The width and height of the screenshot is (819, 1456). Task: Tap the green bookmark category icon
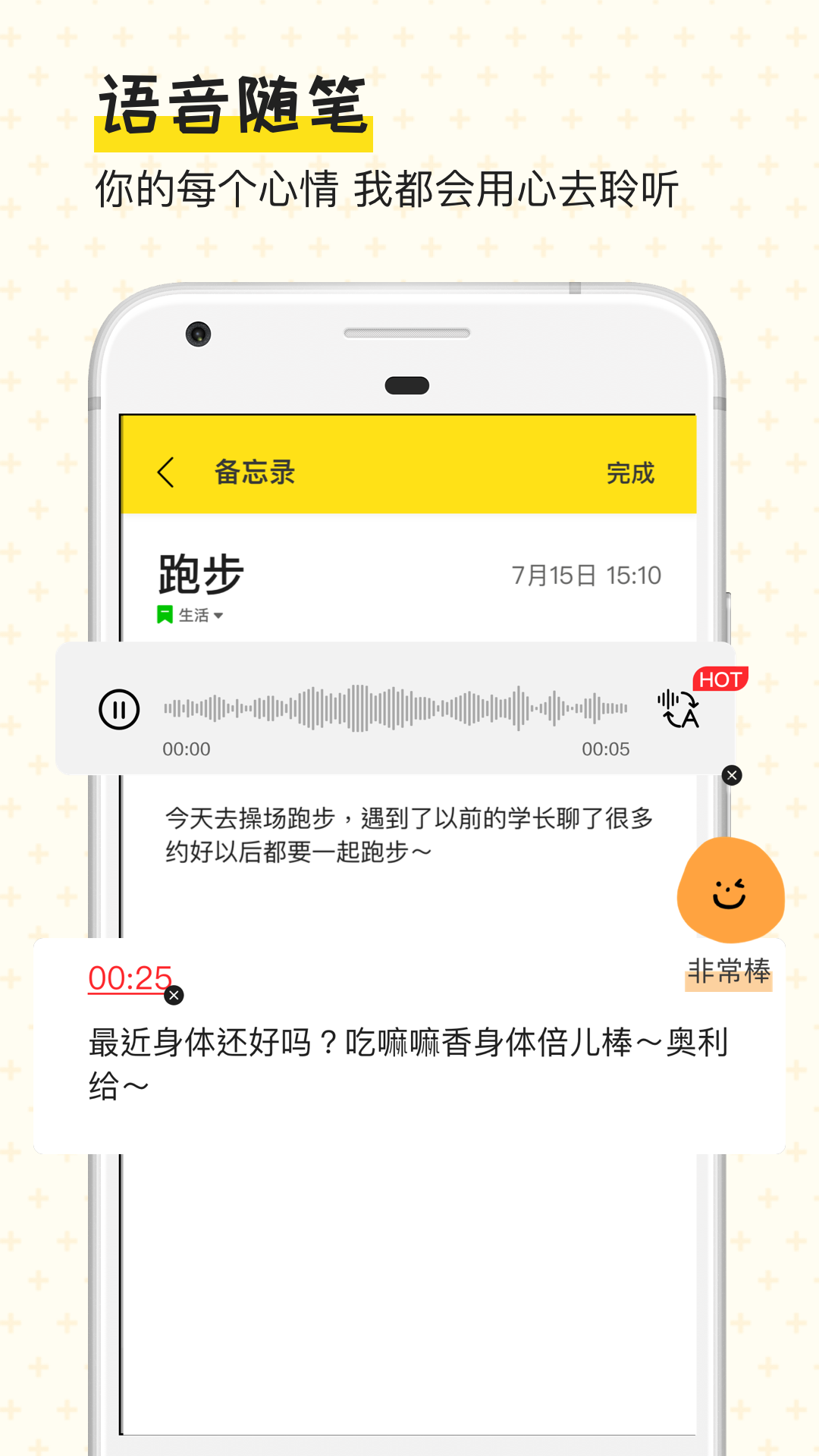pos(165,614)
